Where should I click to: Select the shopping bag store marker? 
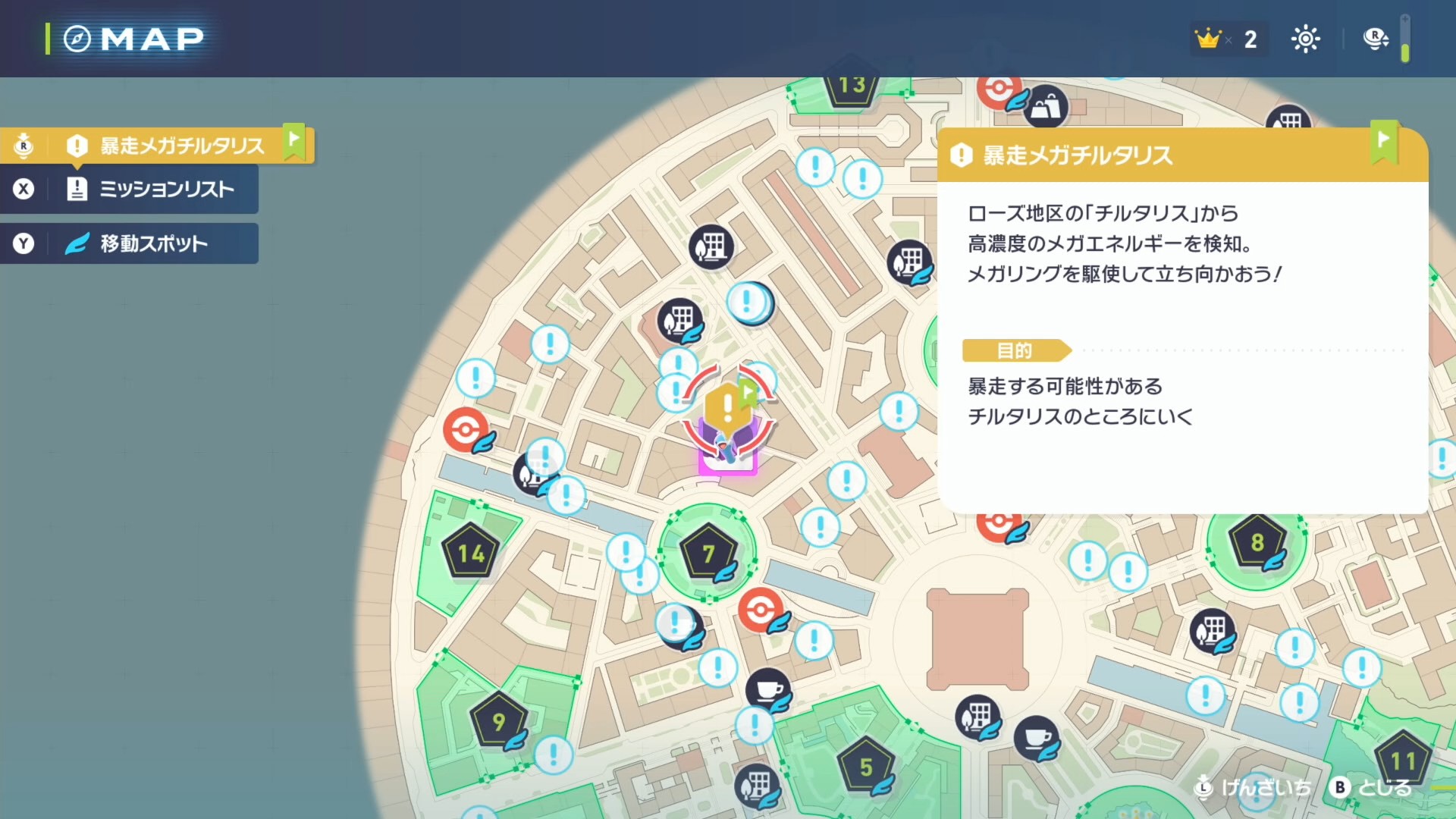click(x=1046, y=107)
